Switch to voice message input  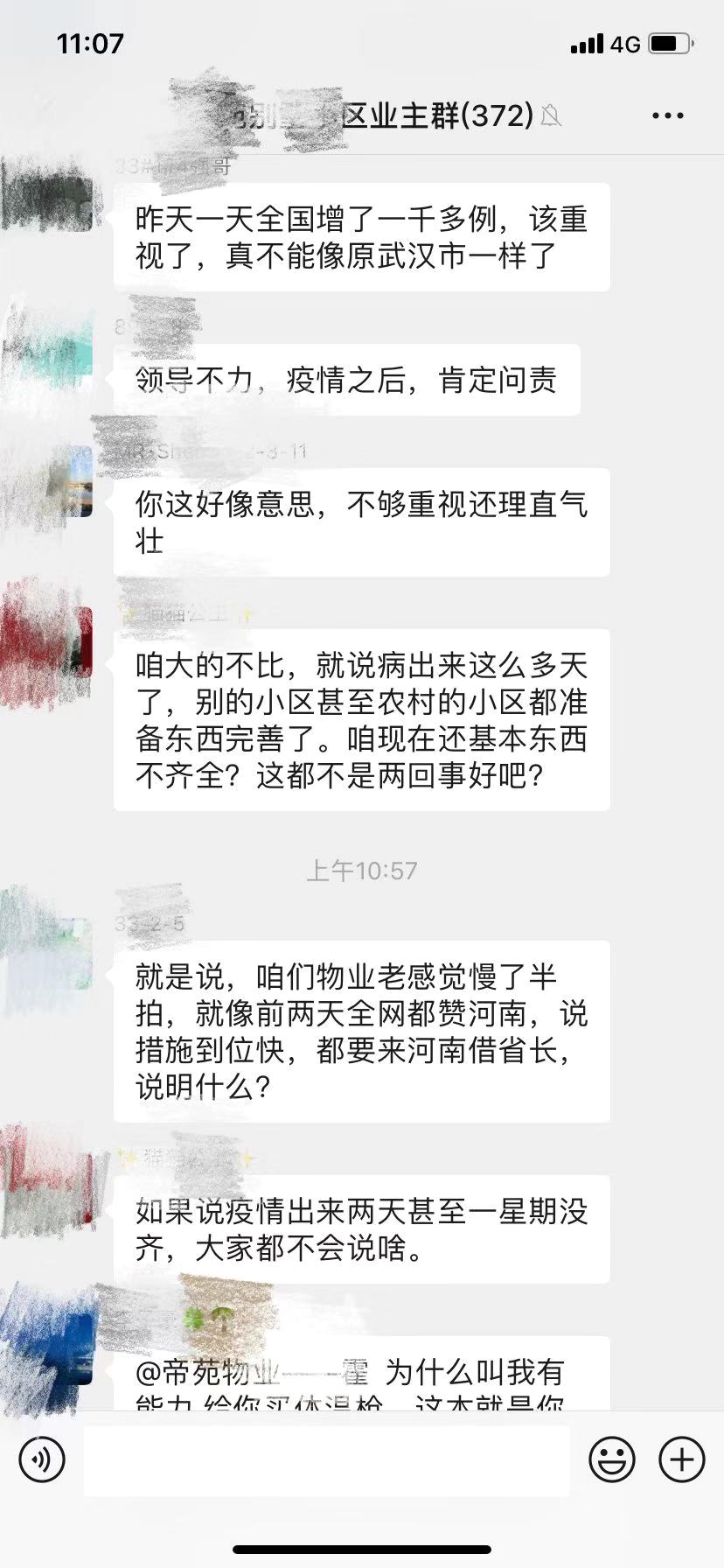pyautogui.click(x=42, y=1459)
